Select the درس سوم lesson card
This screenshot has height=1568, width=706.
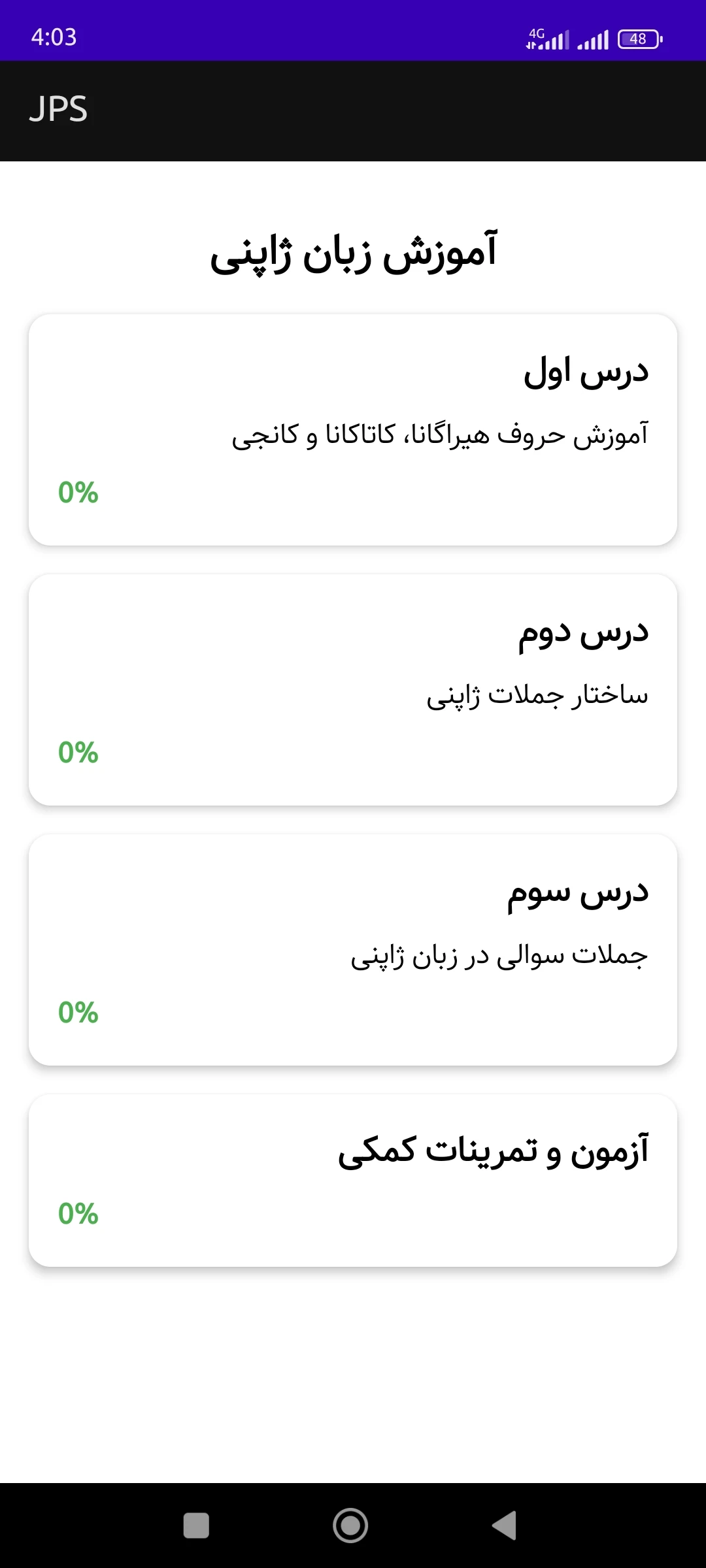pos(353,950)
